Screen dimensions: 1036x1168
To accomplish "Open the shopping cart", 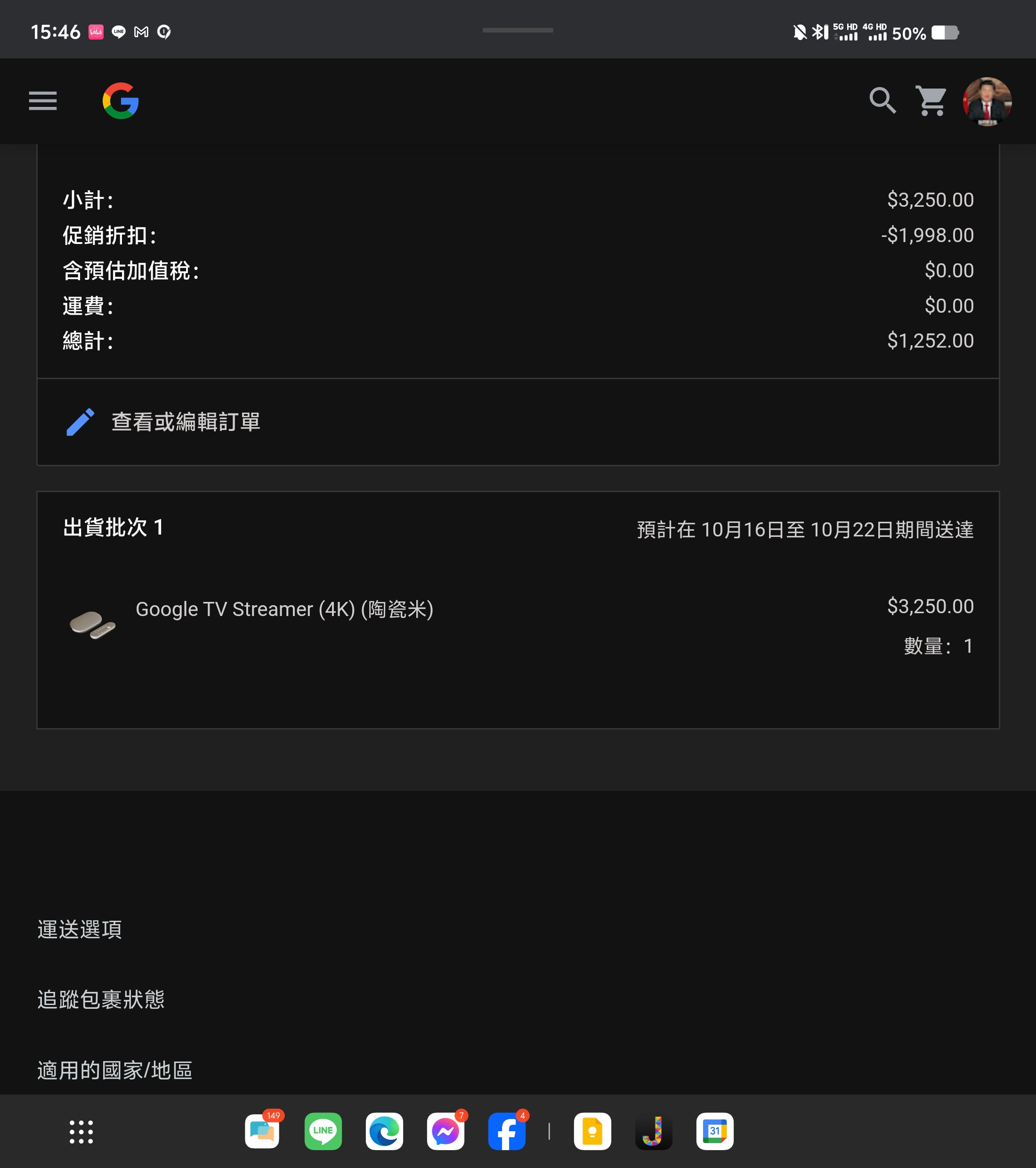I will pyautogui.click(x=931, y=101).
